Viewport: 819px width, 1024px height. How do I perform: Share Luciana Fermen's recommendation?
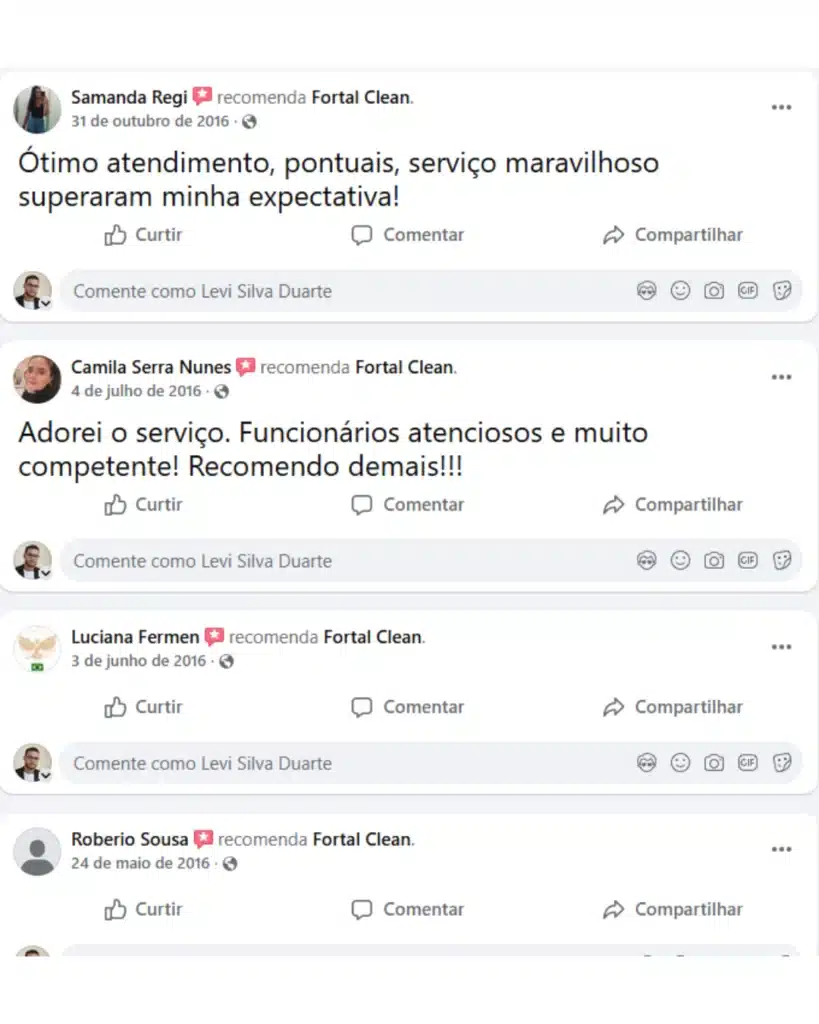673,707
